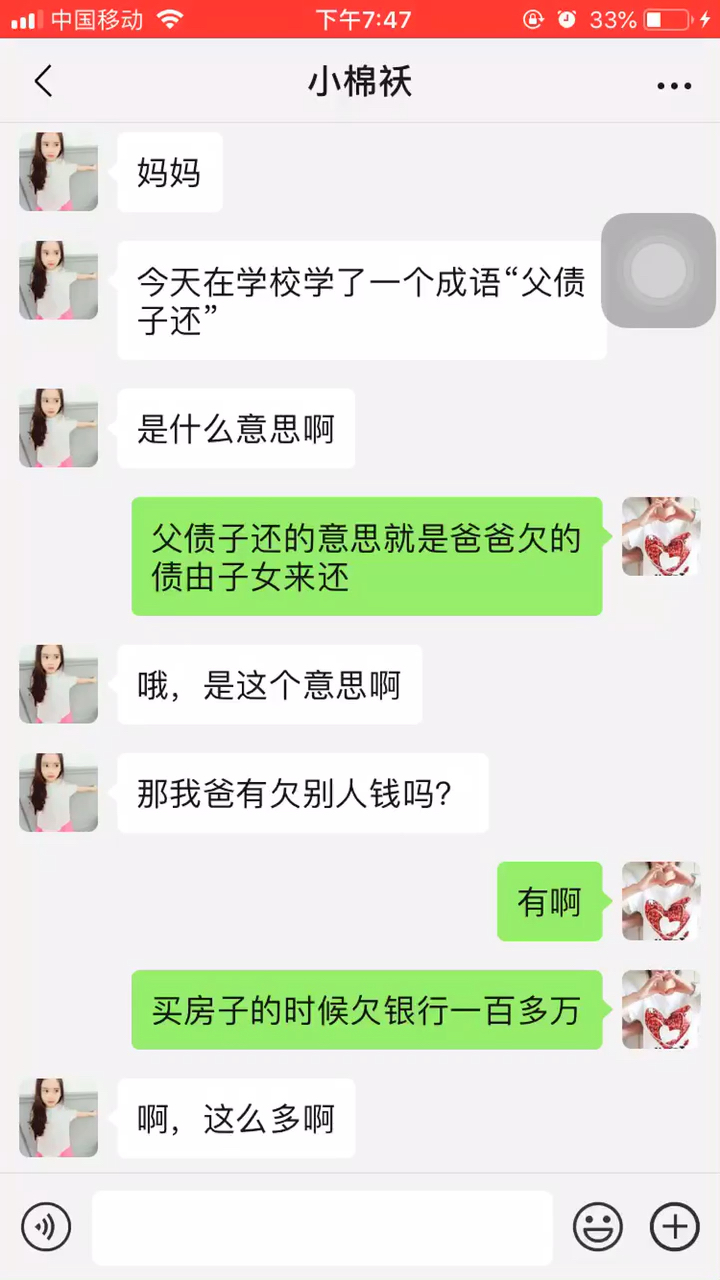Select the bubble 啊，这么多啊
This screenshot has width=720, height=1280.
click(x=236, y=1118)
